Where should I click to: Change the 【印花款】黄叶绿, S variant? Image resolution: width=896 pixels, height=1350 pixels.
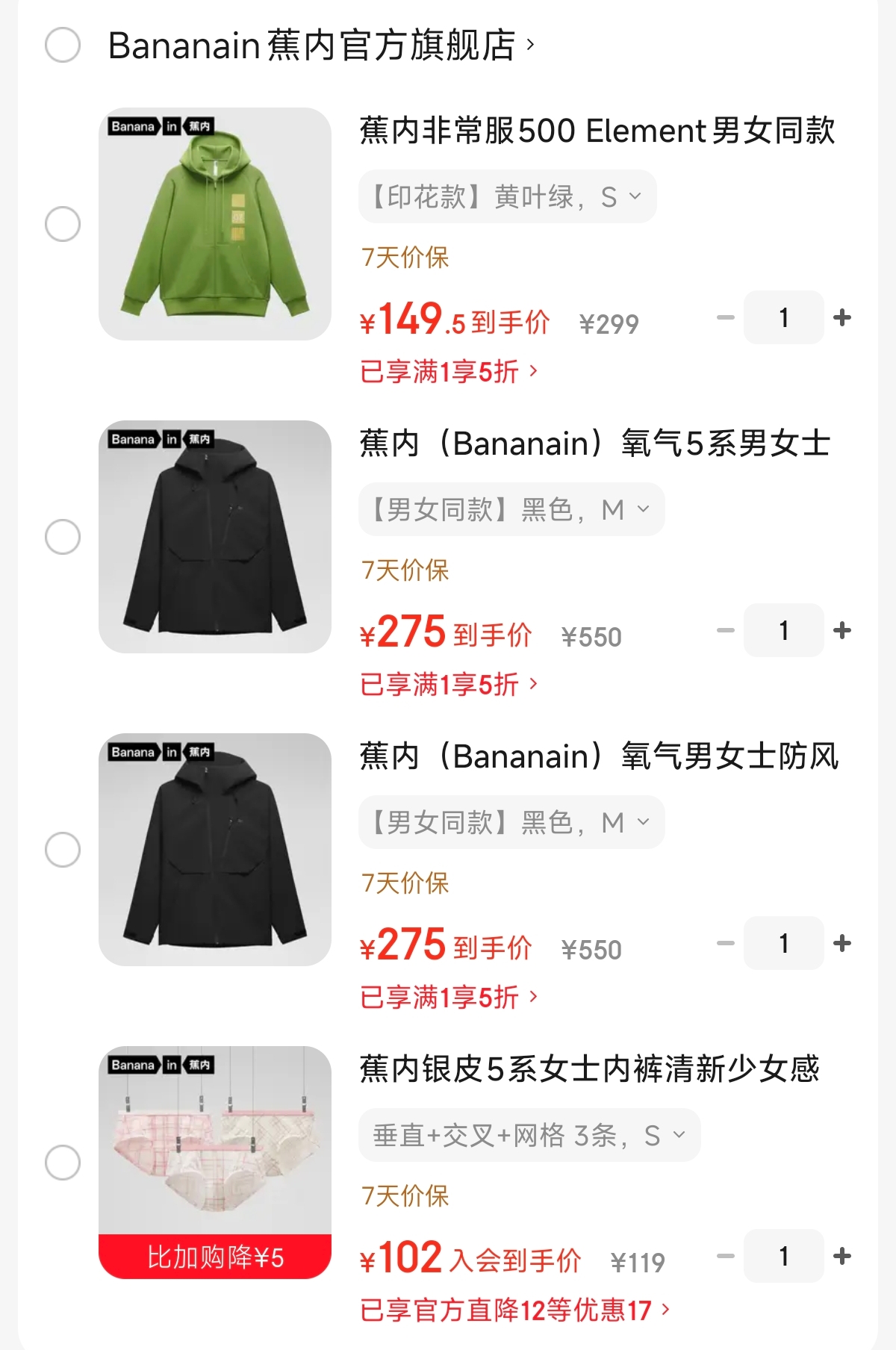coord(508,197)
